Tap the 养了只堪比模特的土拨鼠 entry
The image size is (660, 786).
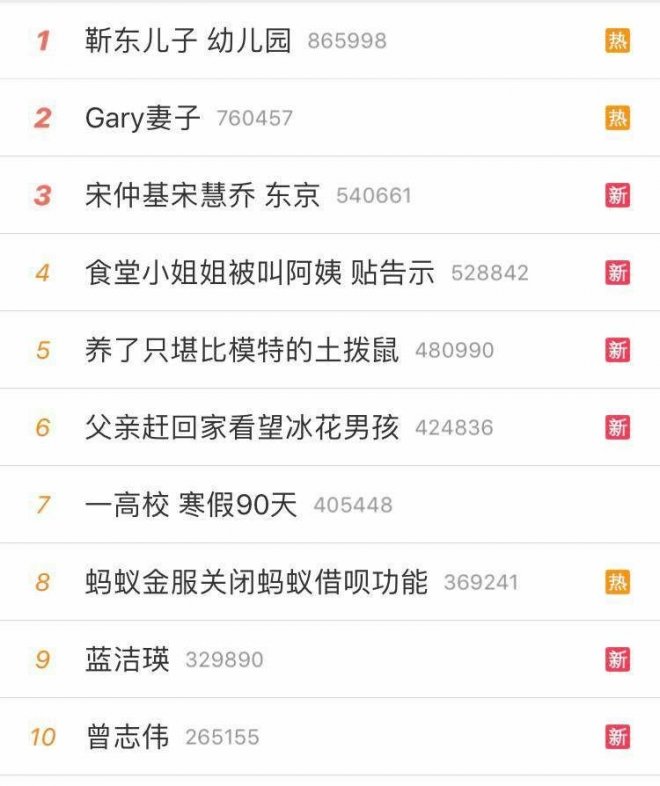tap(242, 350)
